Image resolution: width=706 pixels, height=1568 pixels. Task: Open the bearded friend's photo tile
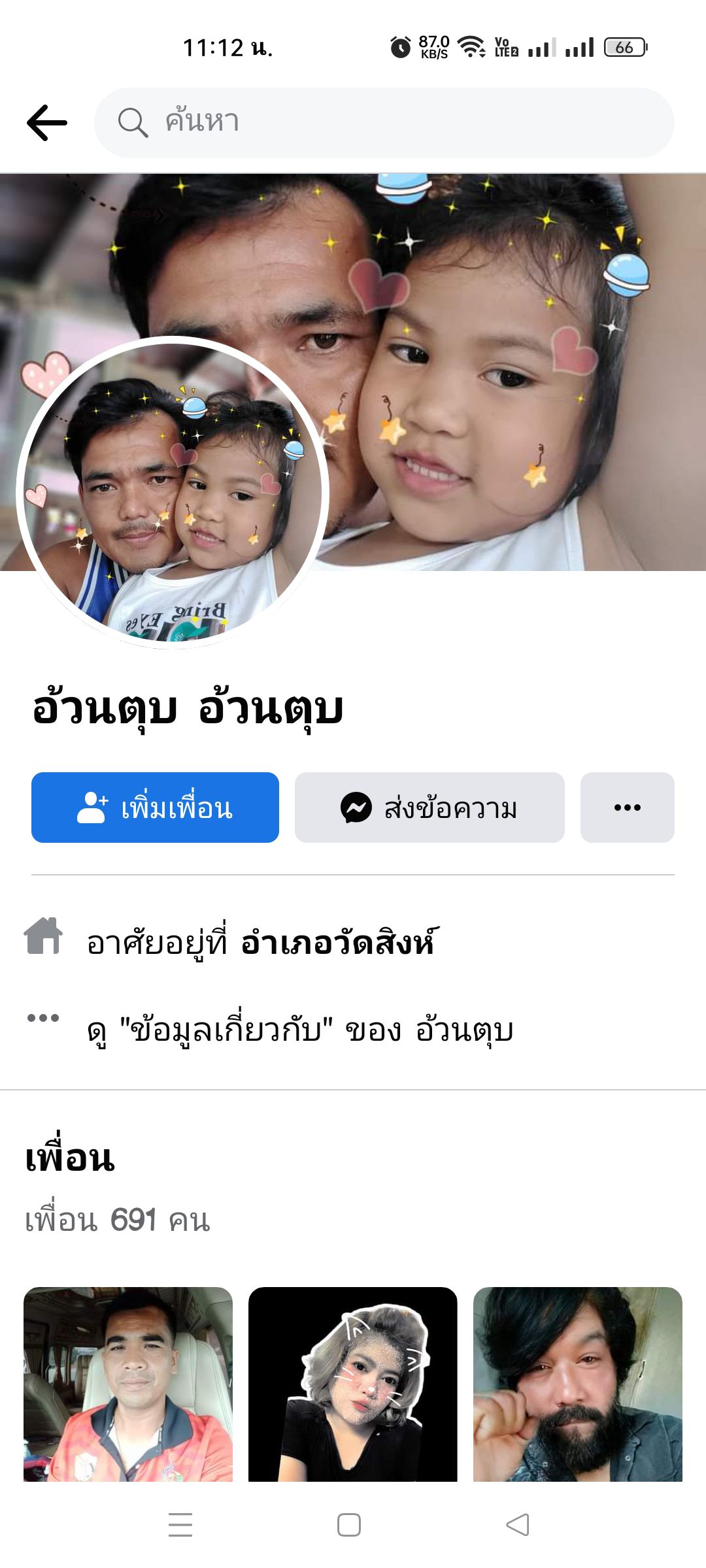pos(578,1384)
